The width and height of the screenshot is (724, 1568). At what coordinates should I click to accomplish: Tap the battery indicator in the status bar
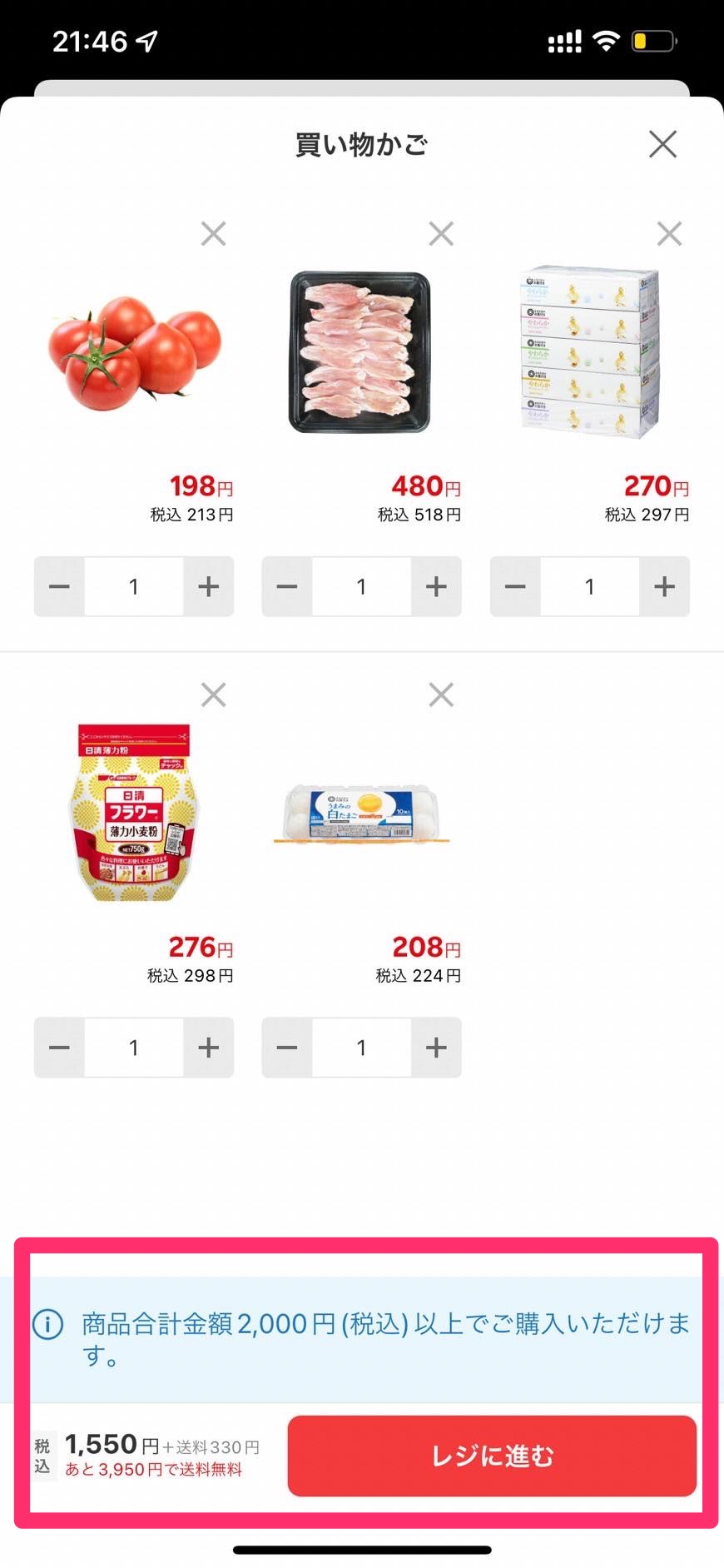652,38
